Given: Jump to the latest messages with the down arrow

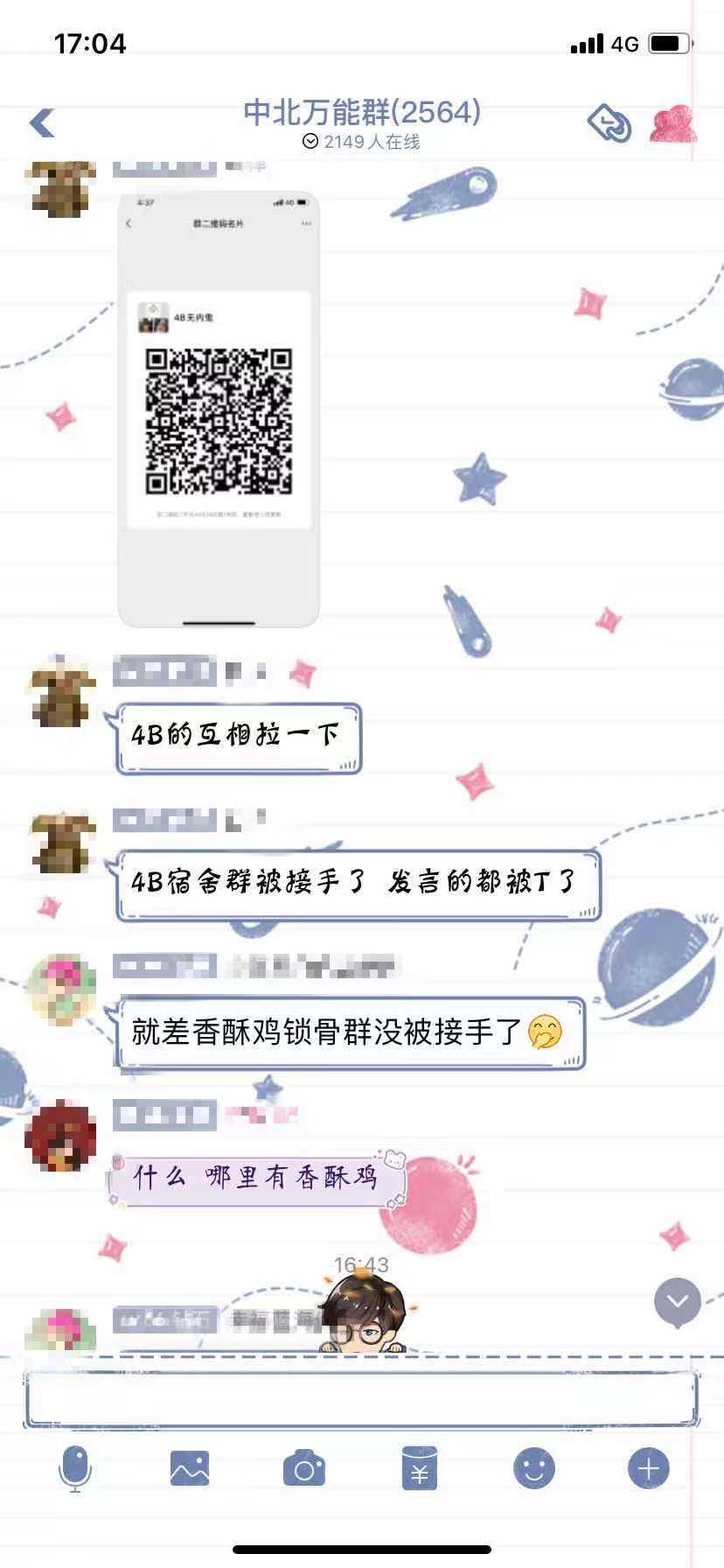Looking at the screenshot, I should coord(677,1301).
